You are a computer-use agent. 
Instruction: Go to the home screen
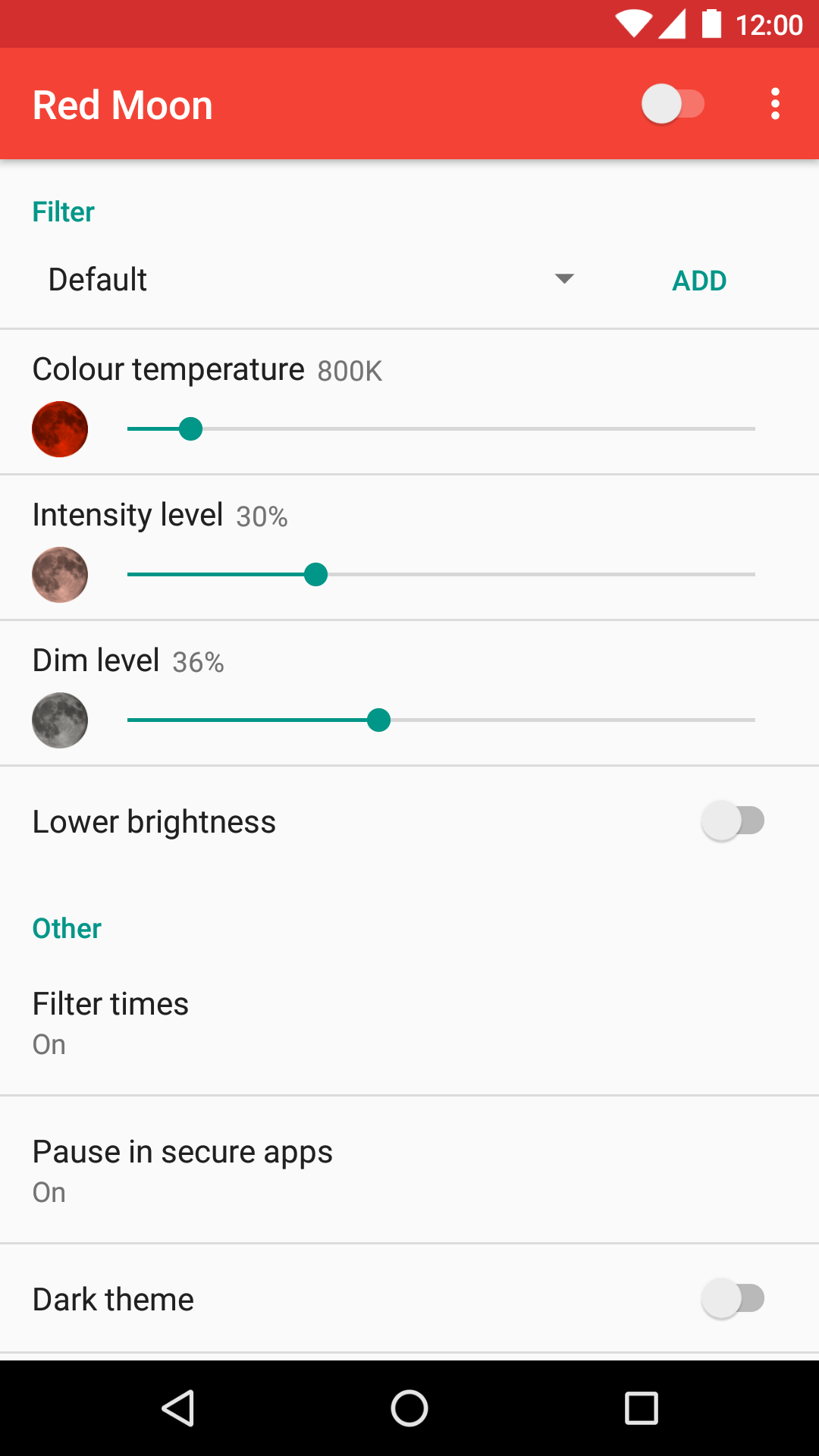pyautogui.click(x=409, y=1408)
